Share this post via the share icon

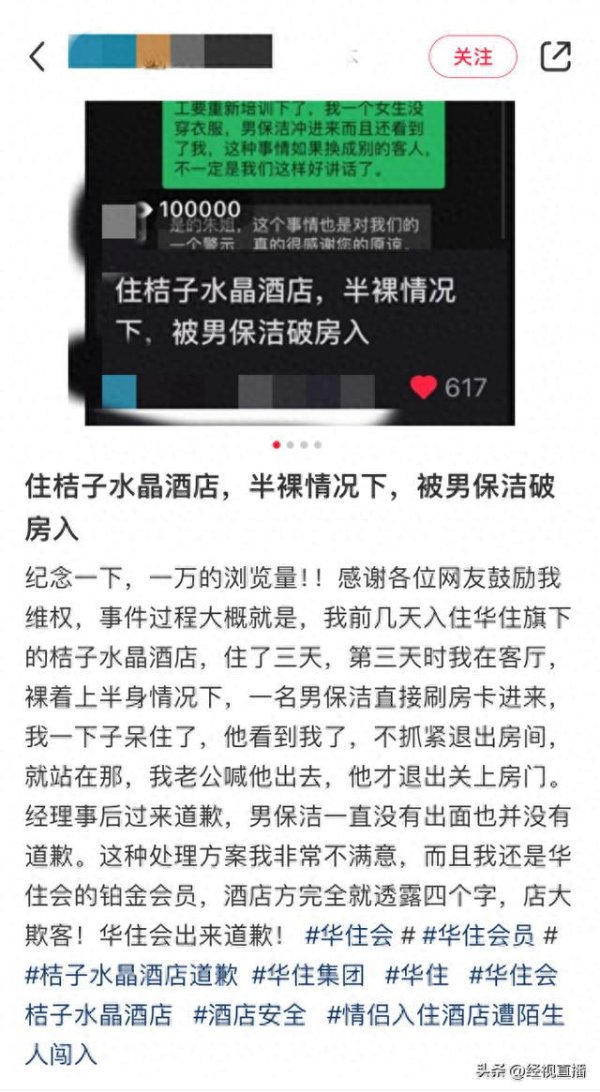point(556,56)
